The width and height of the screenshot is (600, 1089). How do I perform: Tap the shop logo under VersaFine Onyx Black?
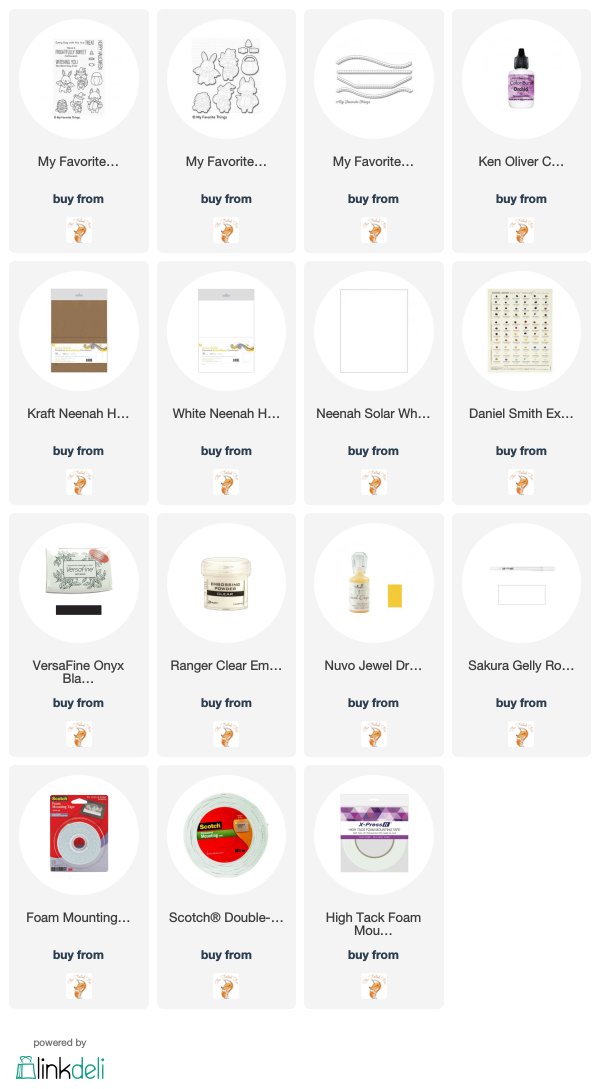pyautogui.click(x=78, y=734)
